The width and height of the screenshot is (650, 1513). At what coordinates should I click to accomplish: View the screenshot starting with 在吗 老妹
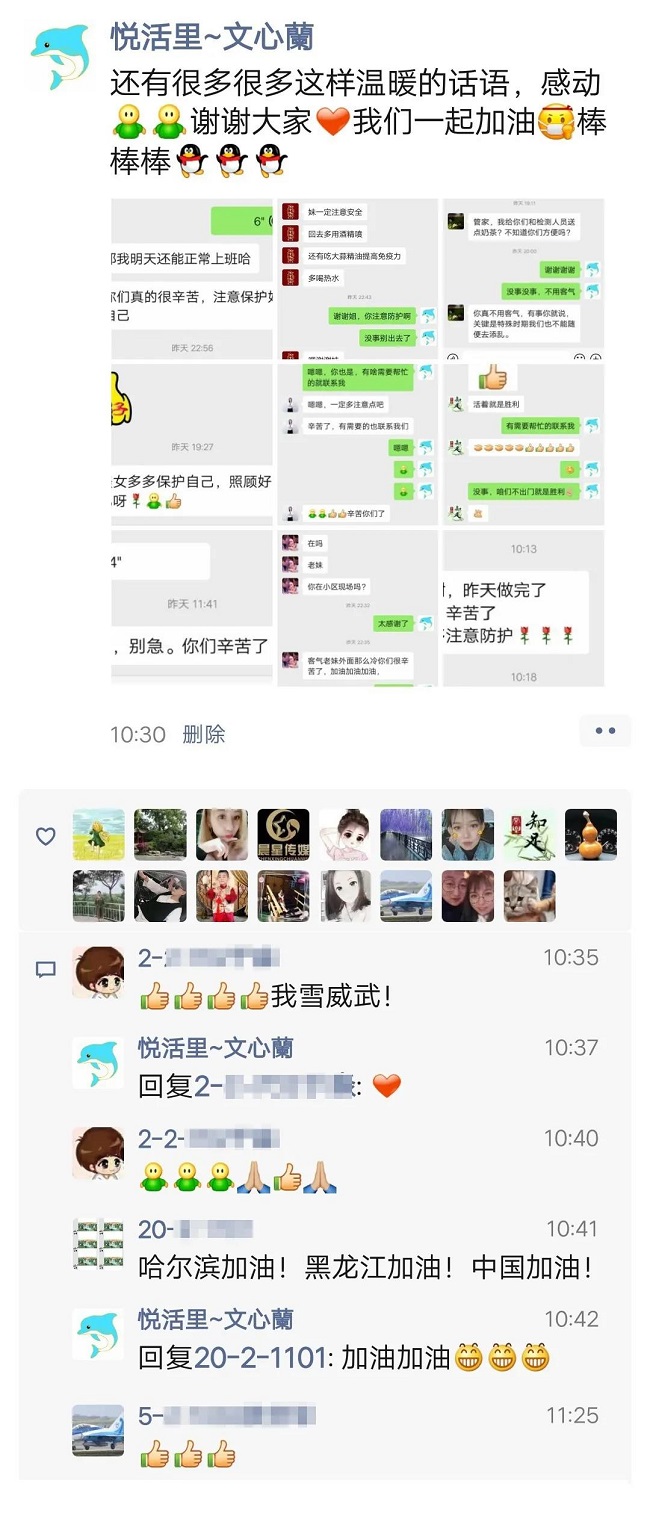point(357,608)
